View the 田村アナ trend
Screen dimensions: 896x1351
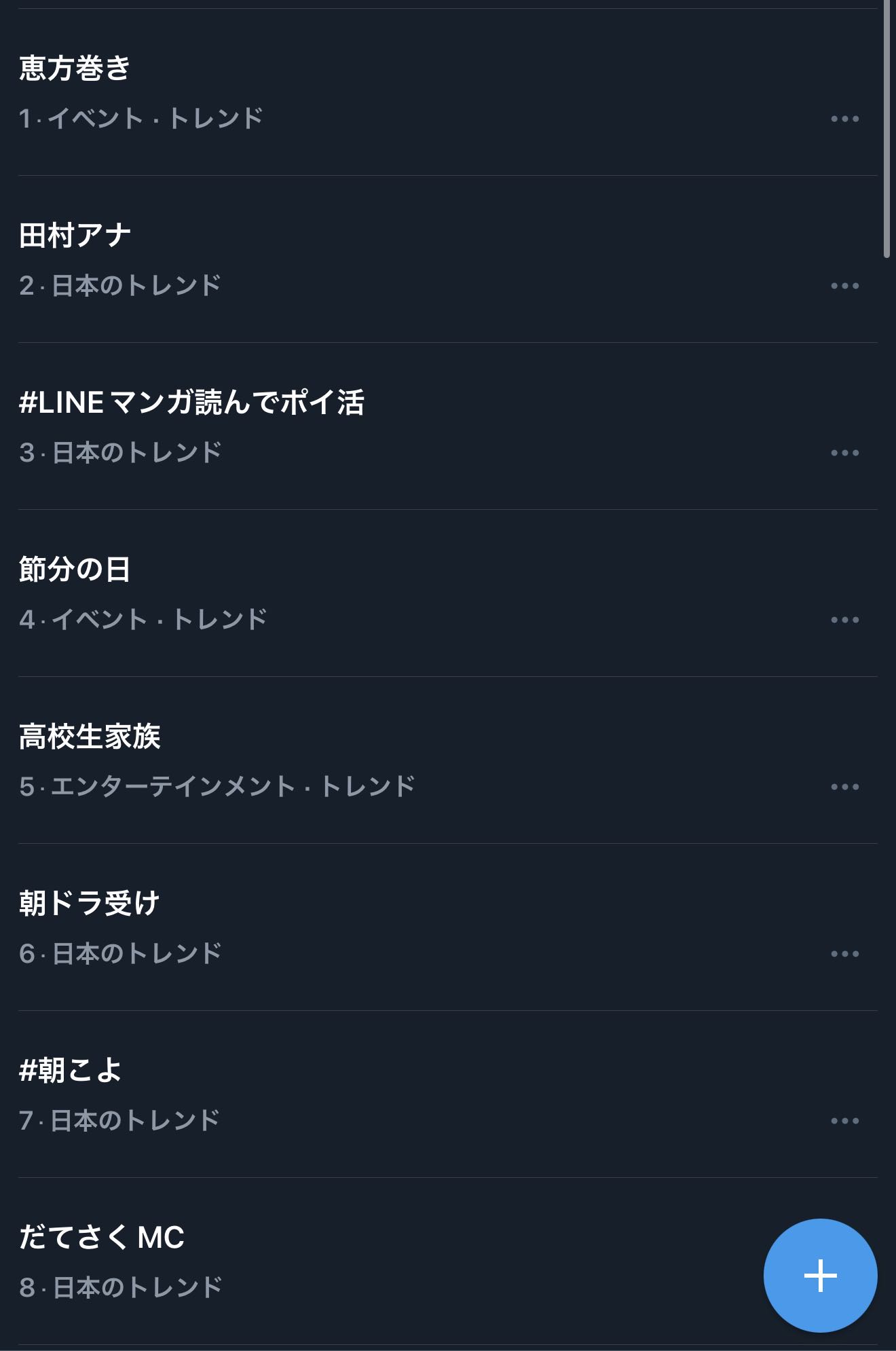click(75, 236)
